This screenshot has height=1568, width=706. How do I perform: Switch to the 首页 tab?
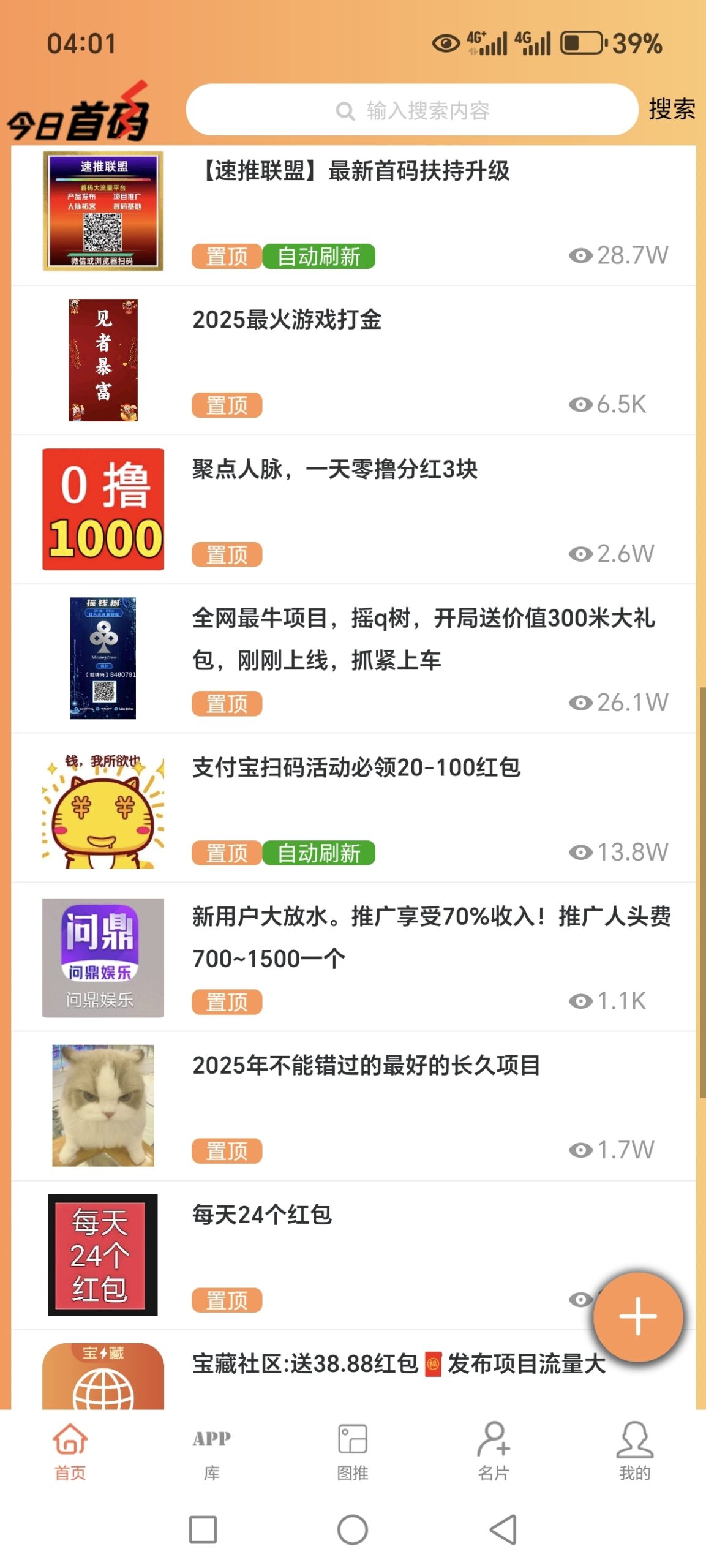pos(70,1451)
